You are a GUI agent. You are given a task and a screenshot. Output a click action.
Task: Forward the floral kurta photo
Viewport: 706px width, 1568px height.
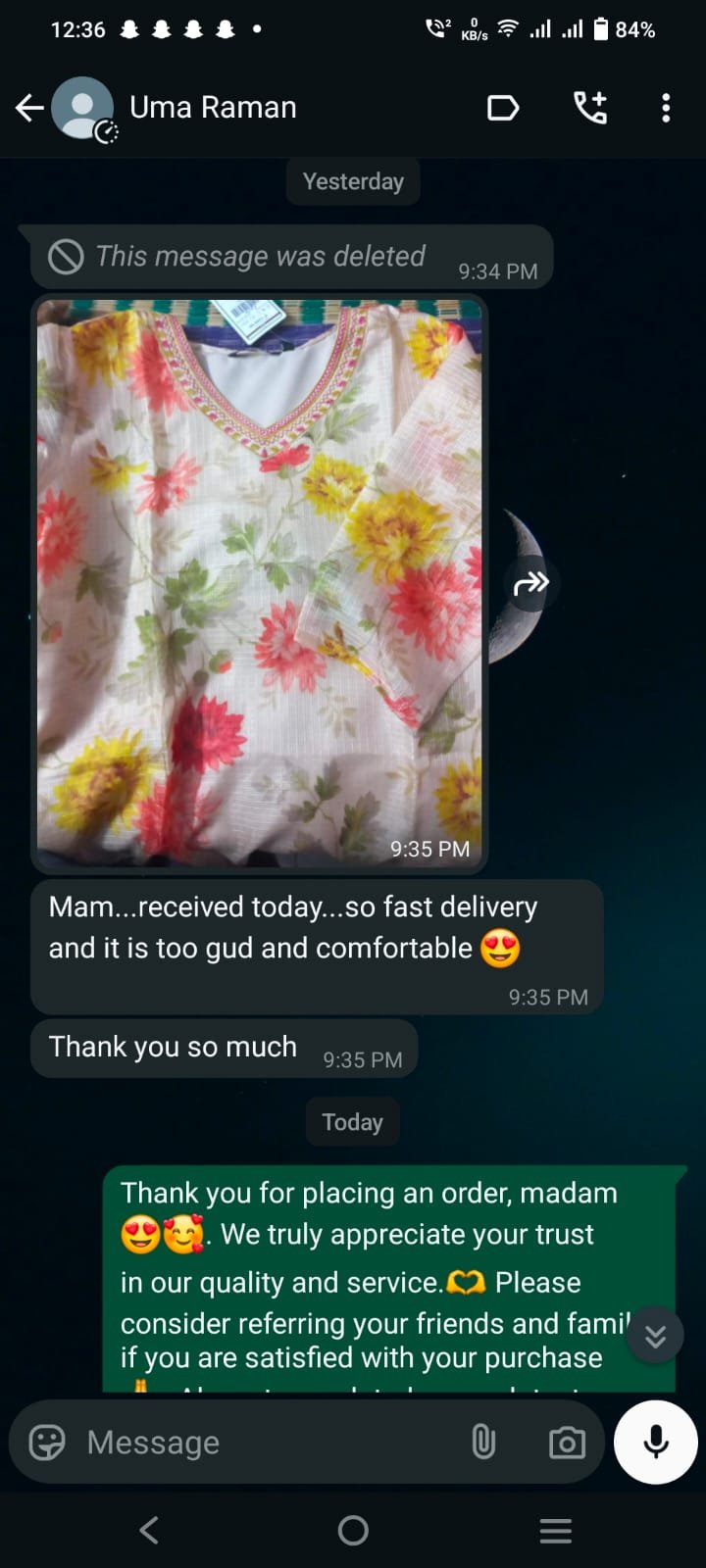pos(530,583)
